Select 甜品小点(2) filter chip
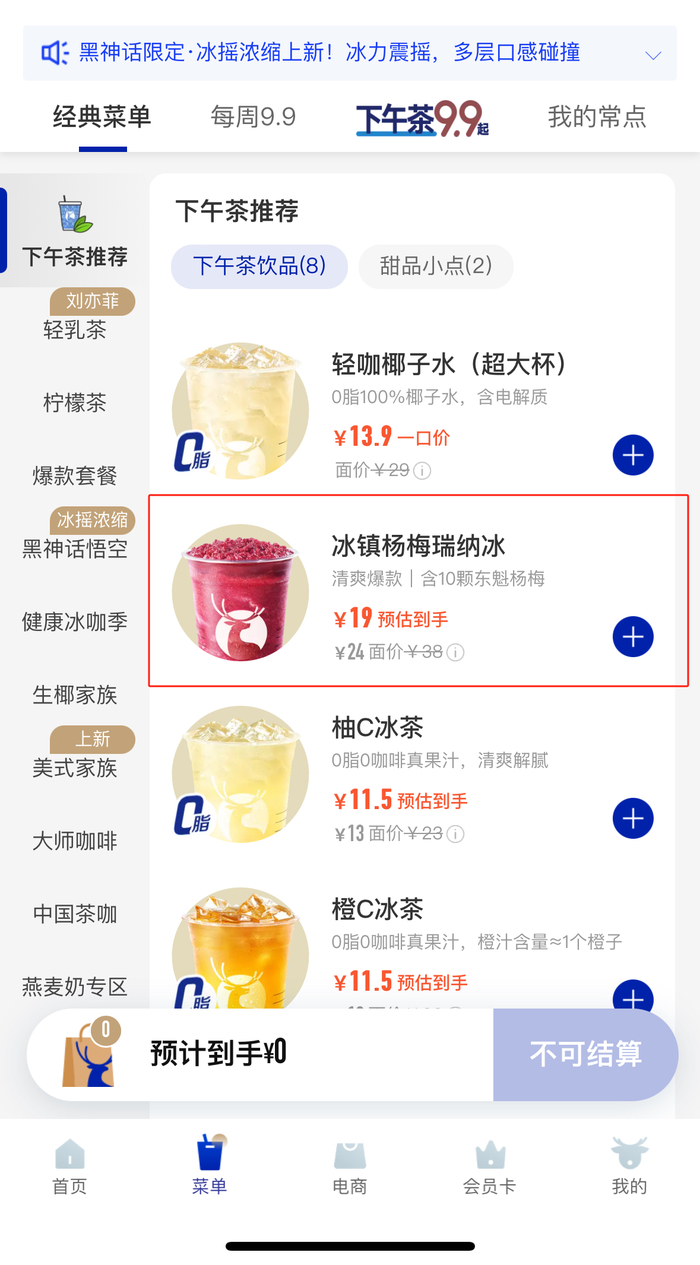Screen dimensions: 700x1265 [x=436, y=266]
